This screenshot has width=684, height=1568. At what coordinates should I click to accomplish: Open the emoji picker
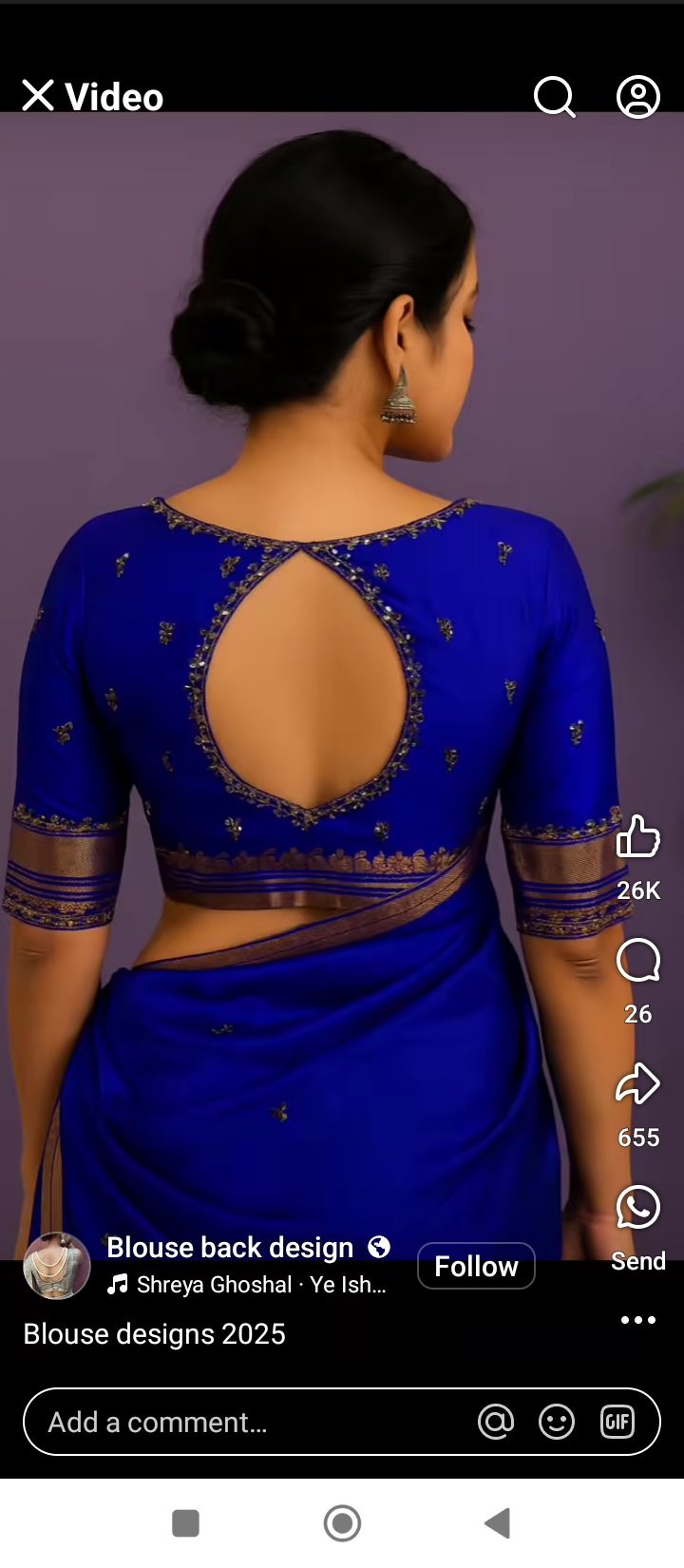(x=557, y=1422)
